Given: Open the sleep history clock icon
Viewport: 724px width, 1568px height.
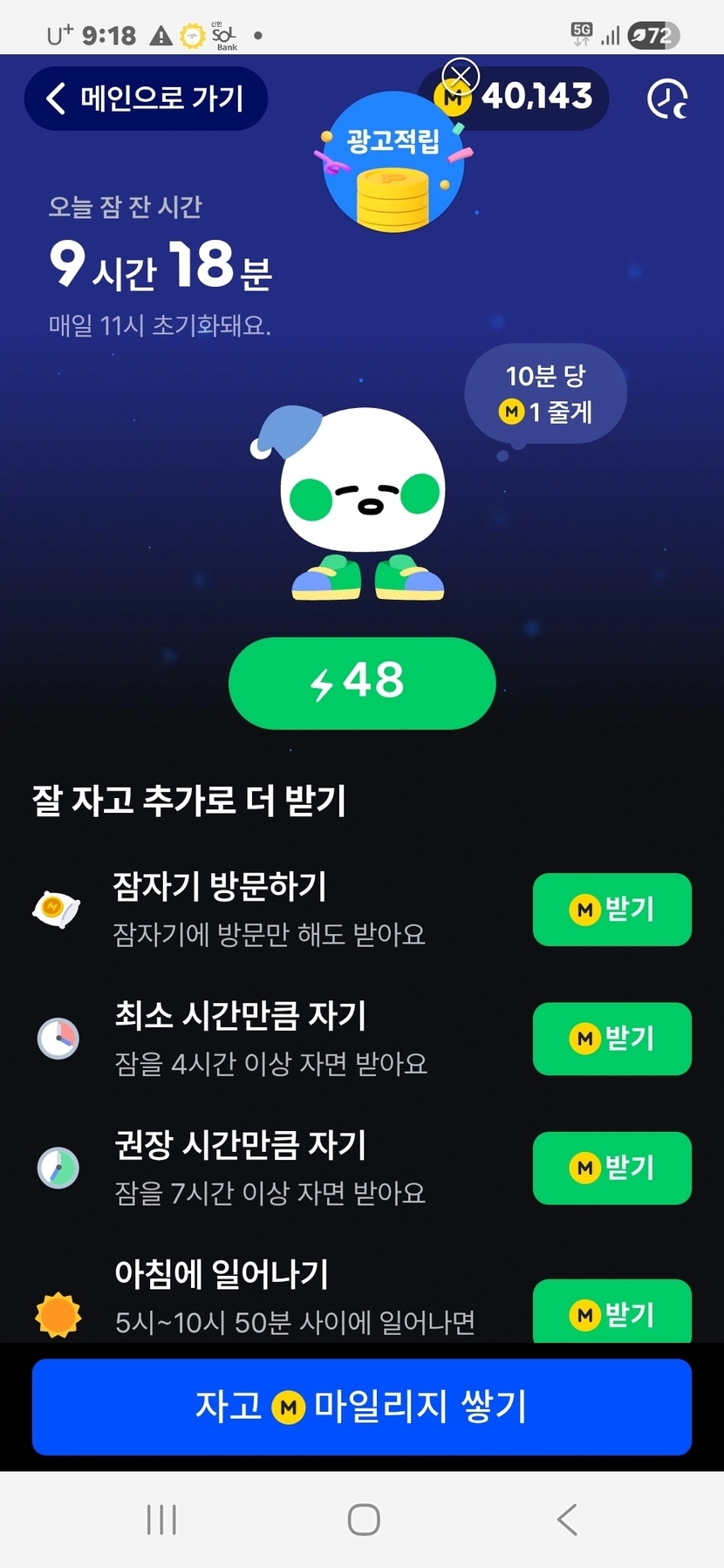Looking at the screenshot, I should [667, 99].
